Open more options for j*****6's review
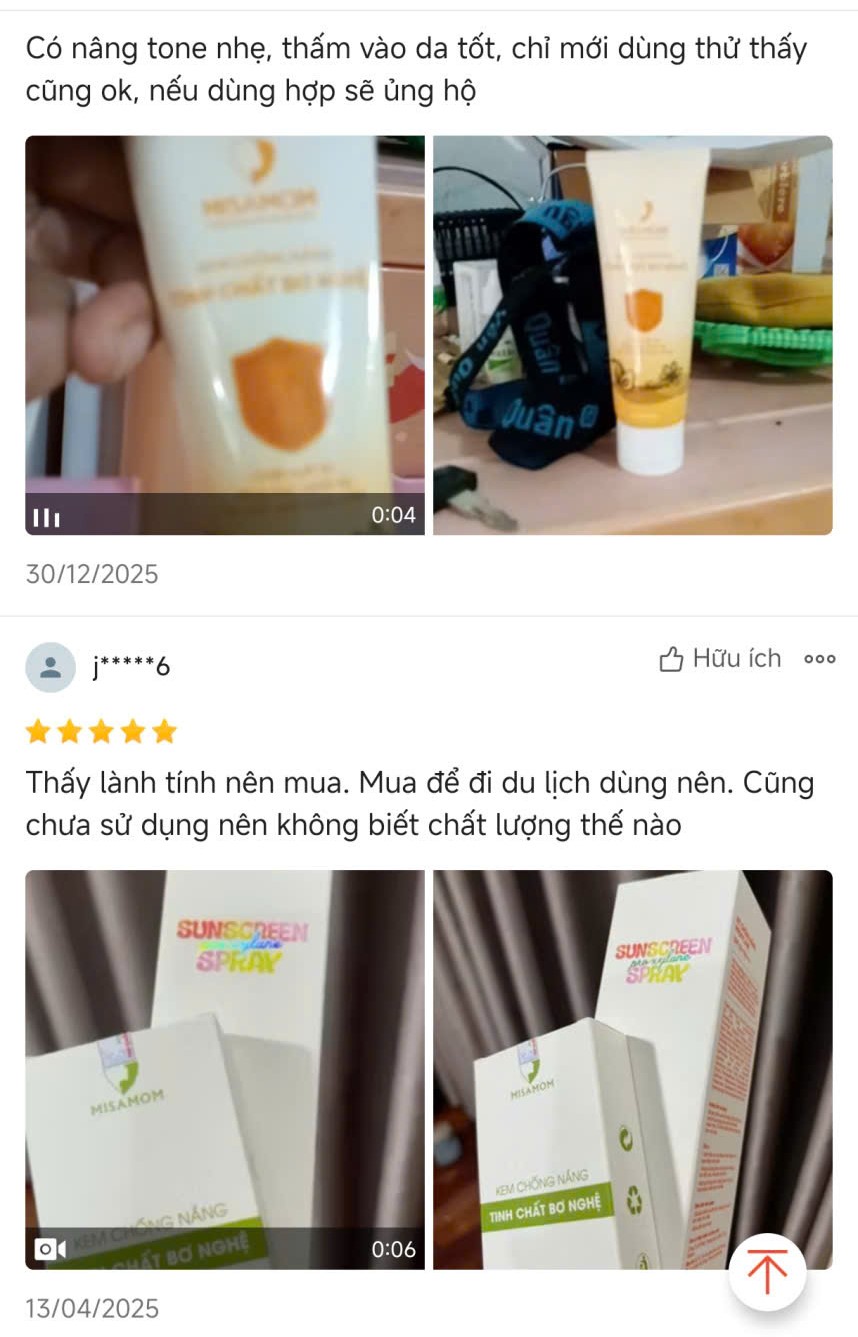This screenshot has height=1337, width=858. point(819,659)
